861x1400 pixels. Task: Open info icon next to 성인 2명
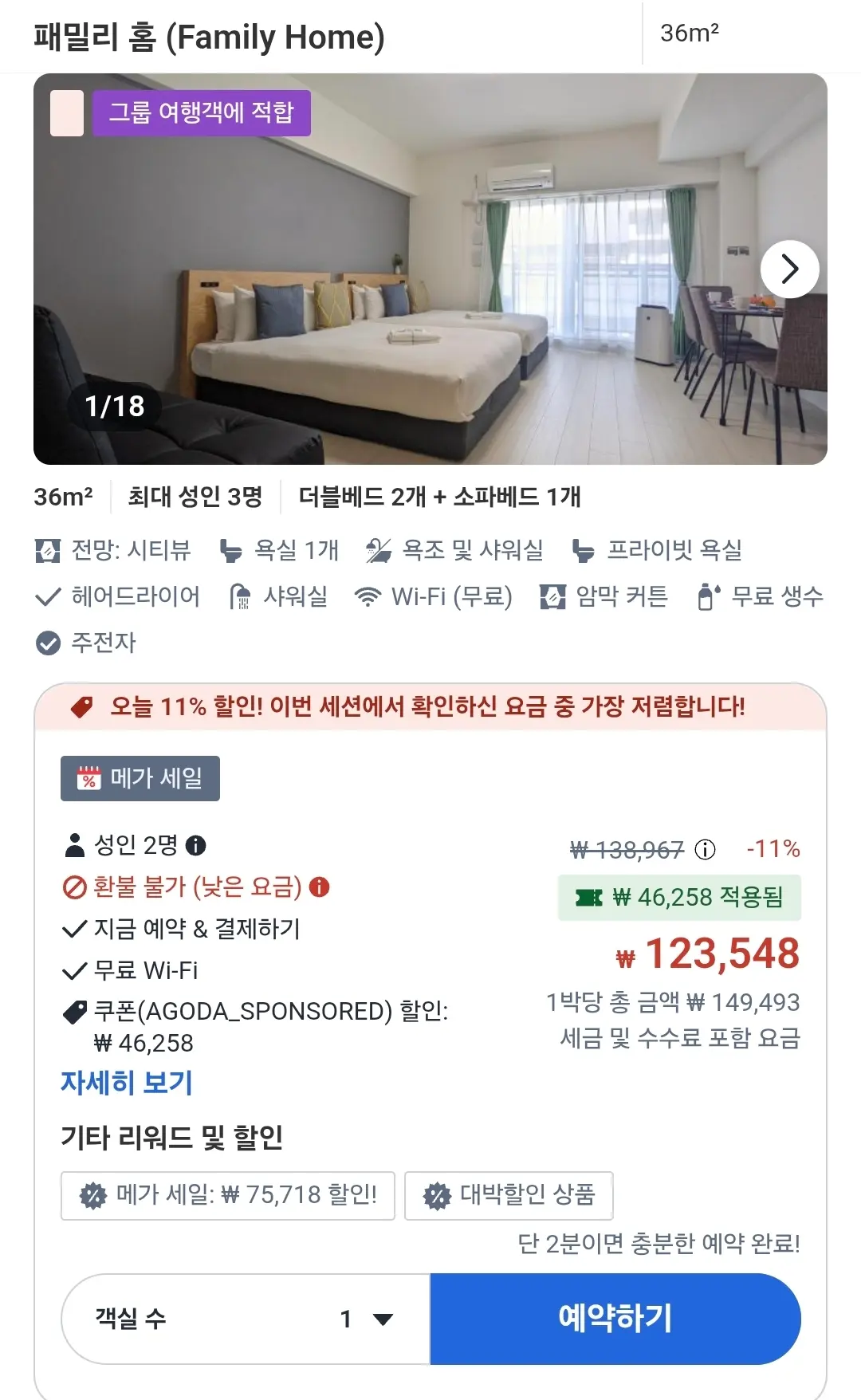[x=196, y=845]
